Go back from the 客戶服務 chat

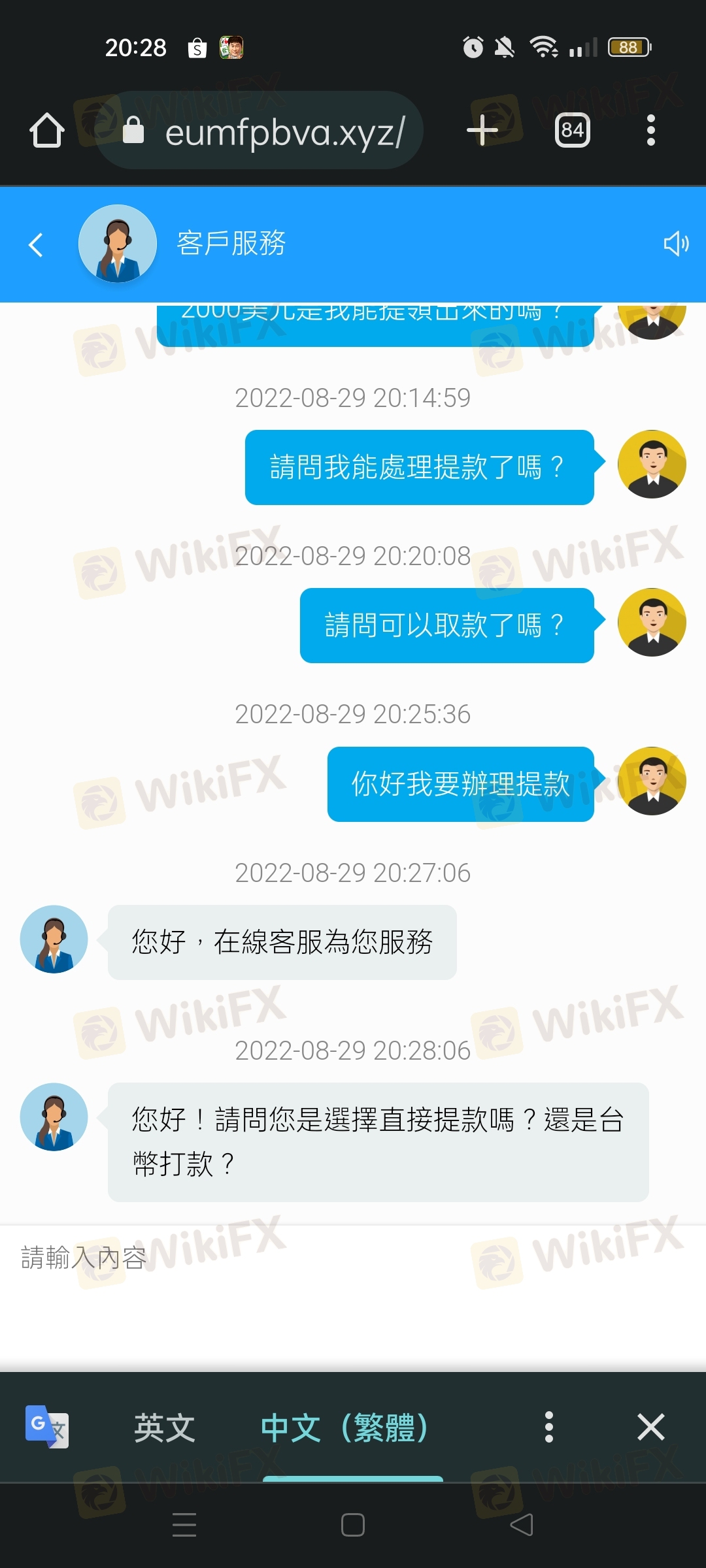point(37,245)
